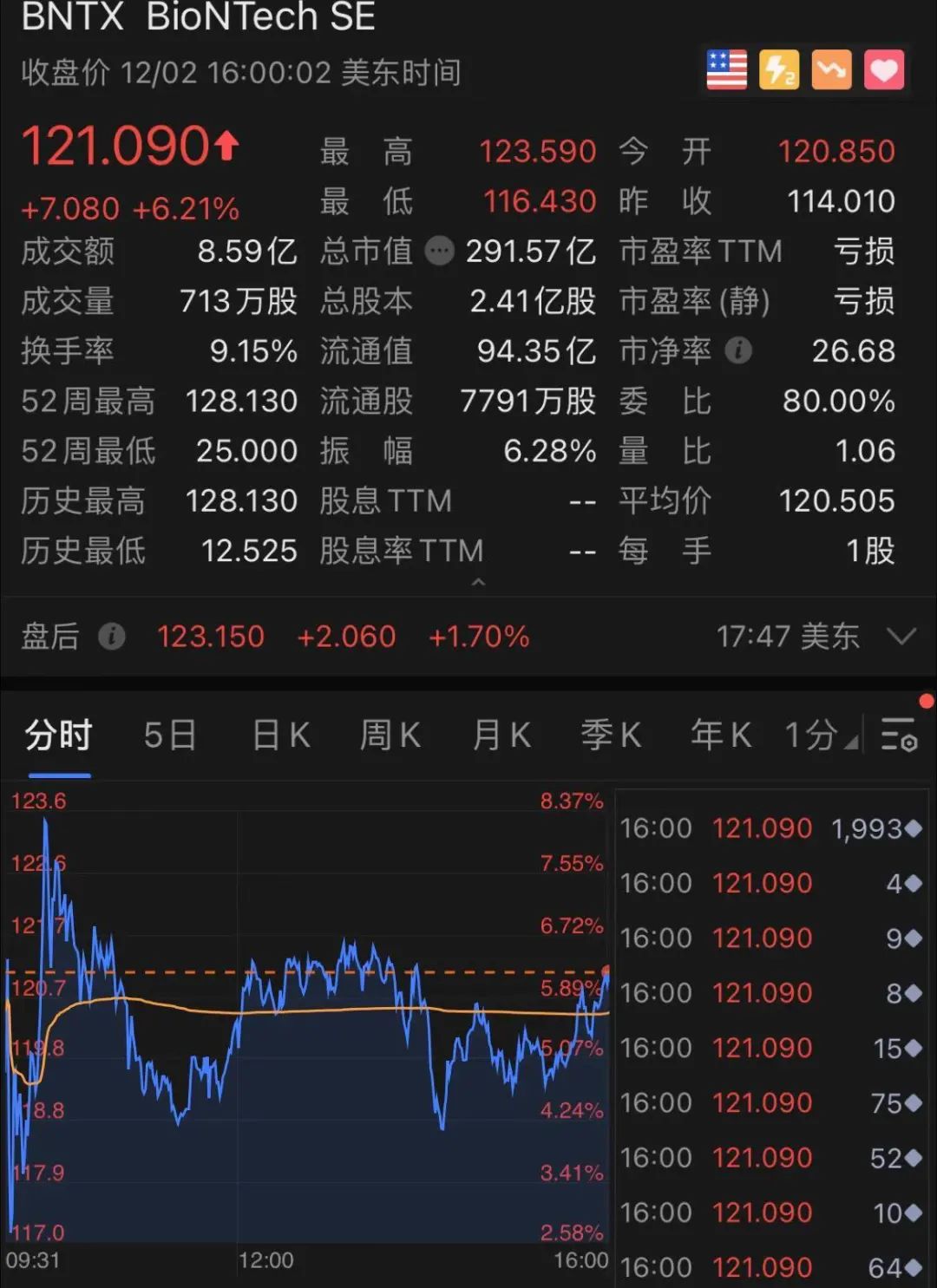This screenshot has width=937, height=1288.
Task: Expand the 盘后 after-hours details chevron
Action: pyautogui.click(x=901, y=637)
